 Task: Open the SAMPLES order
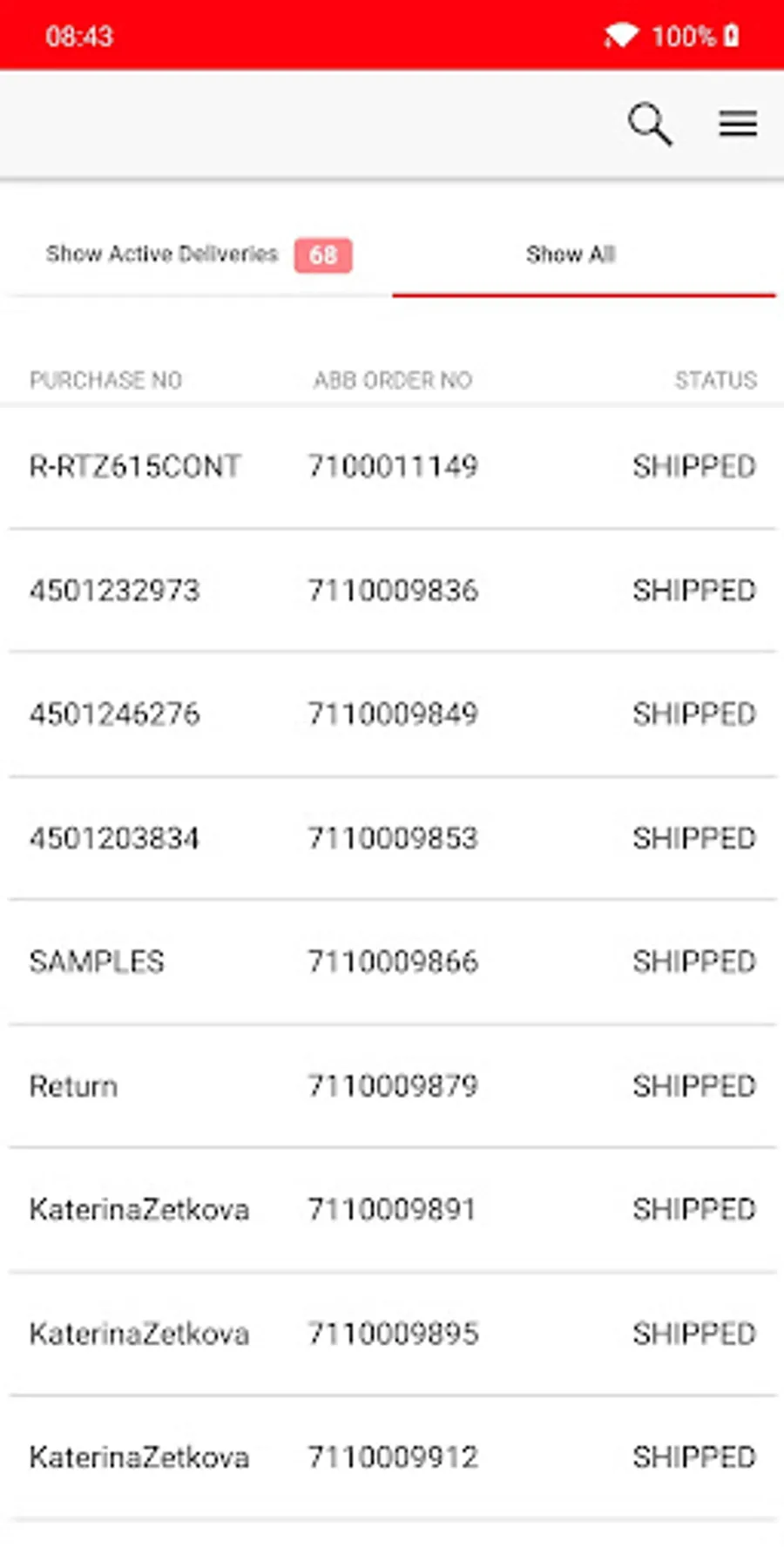click(x=392, y=962)
